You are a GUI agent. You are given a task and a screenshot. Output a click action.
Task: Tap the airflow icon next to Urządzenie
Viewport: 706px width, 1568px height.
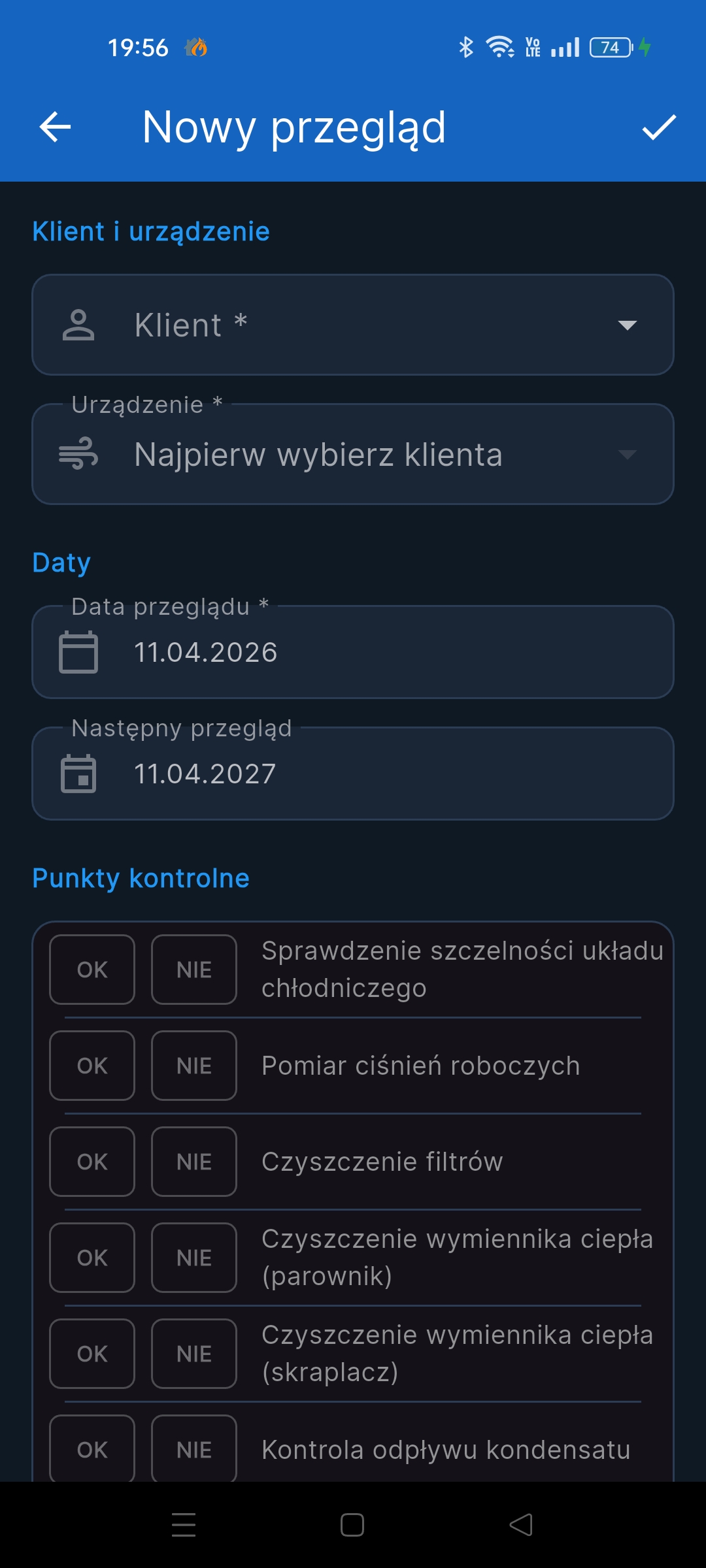(80, 455)
